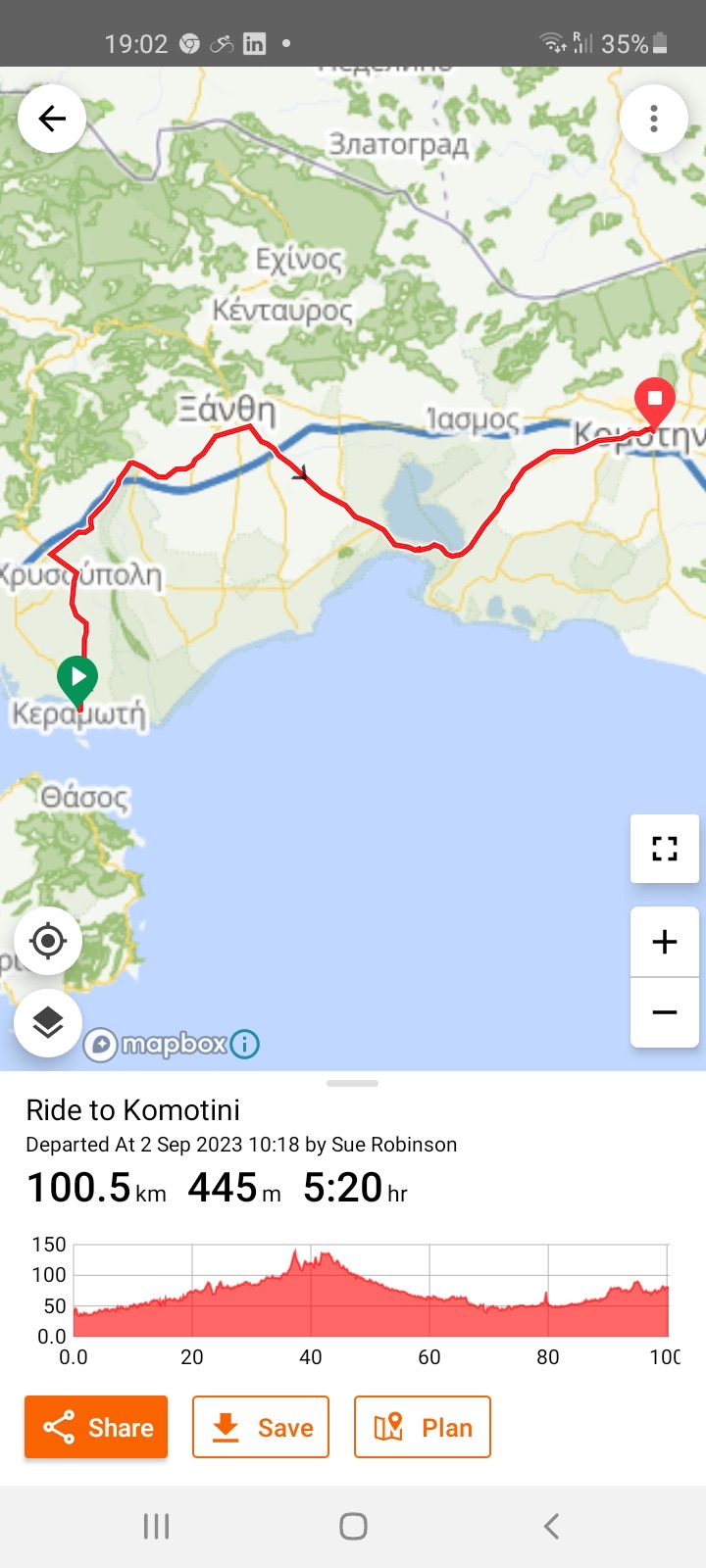This screenshot has height=1568, width=706.
Task: Go to the device home screen
Action: pyautogui.click(x=353, y=1526)
